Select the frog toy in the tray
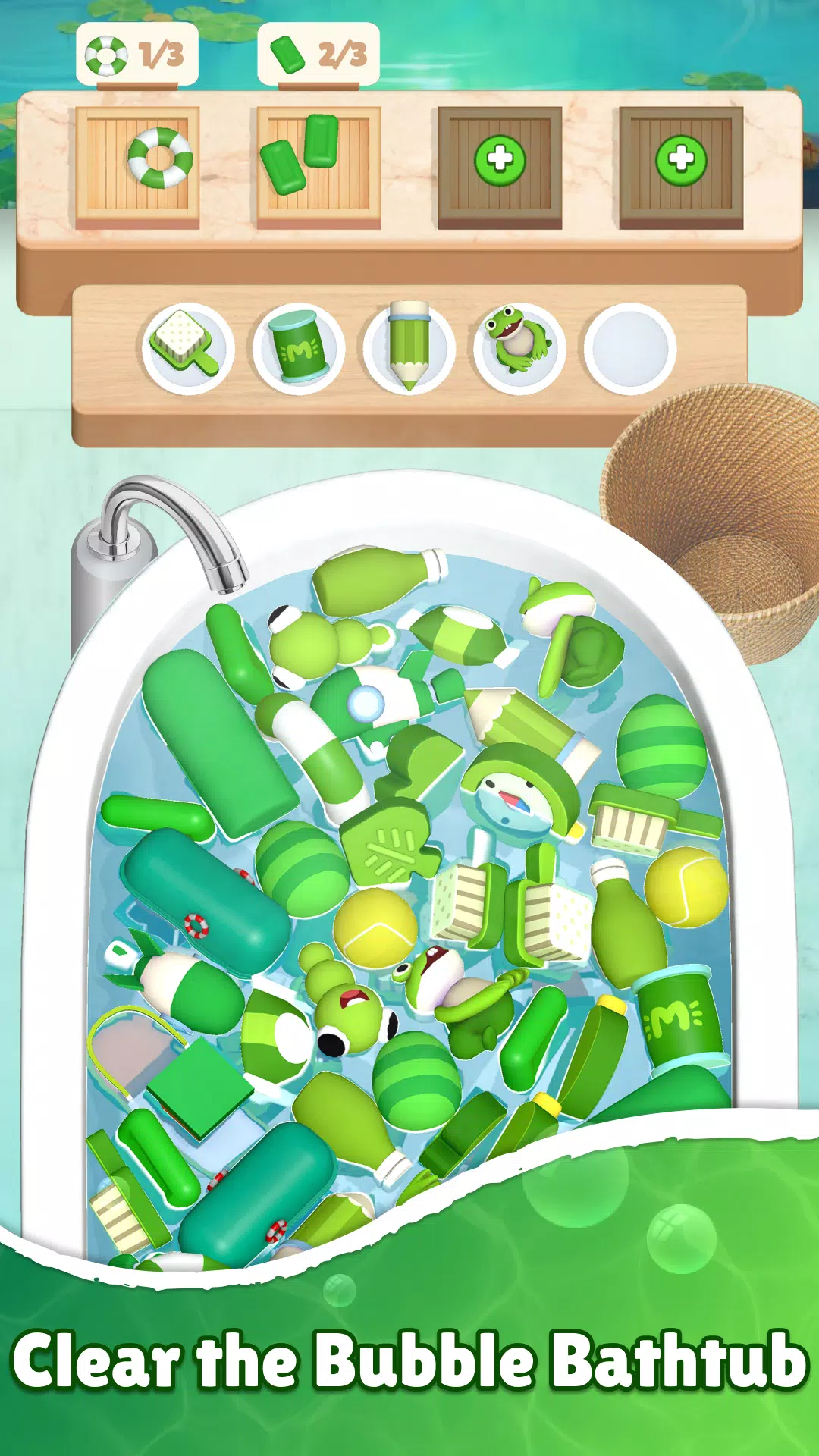The width and height of the screenshot is (819, 1456). [517, 343]
